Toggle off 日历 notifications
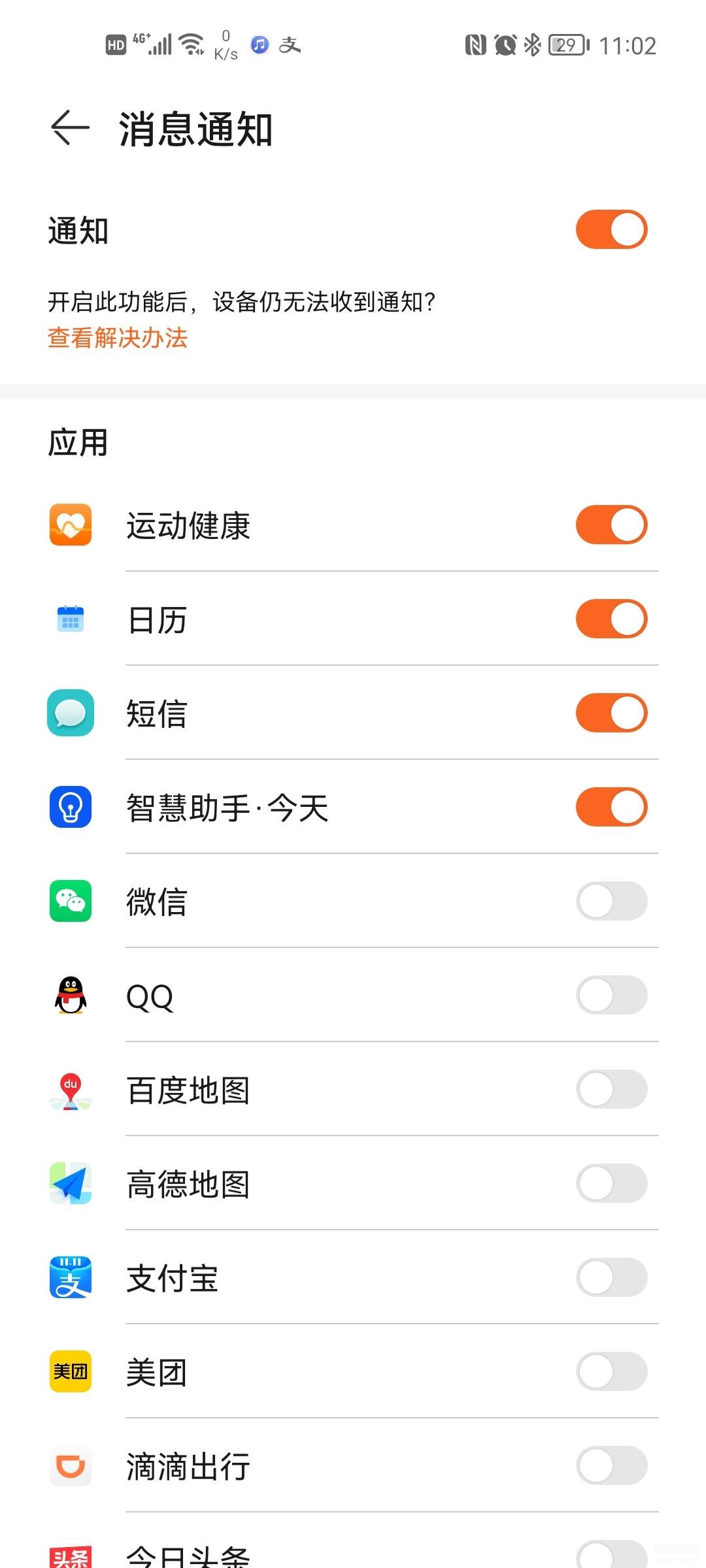Image resolution: width=706 pixels, height=1568 pixels. coord(611,619)
